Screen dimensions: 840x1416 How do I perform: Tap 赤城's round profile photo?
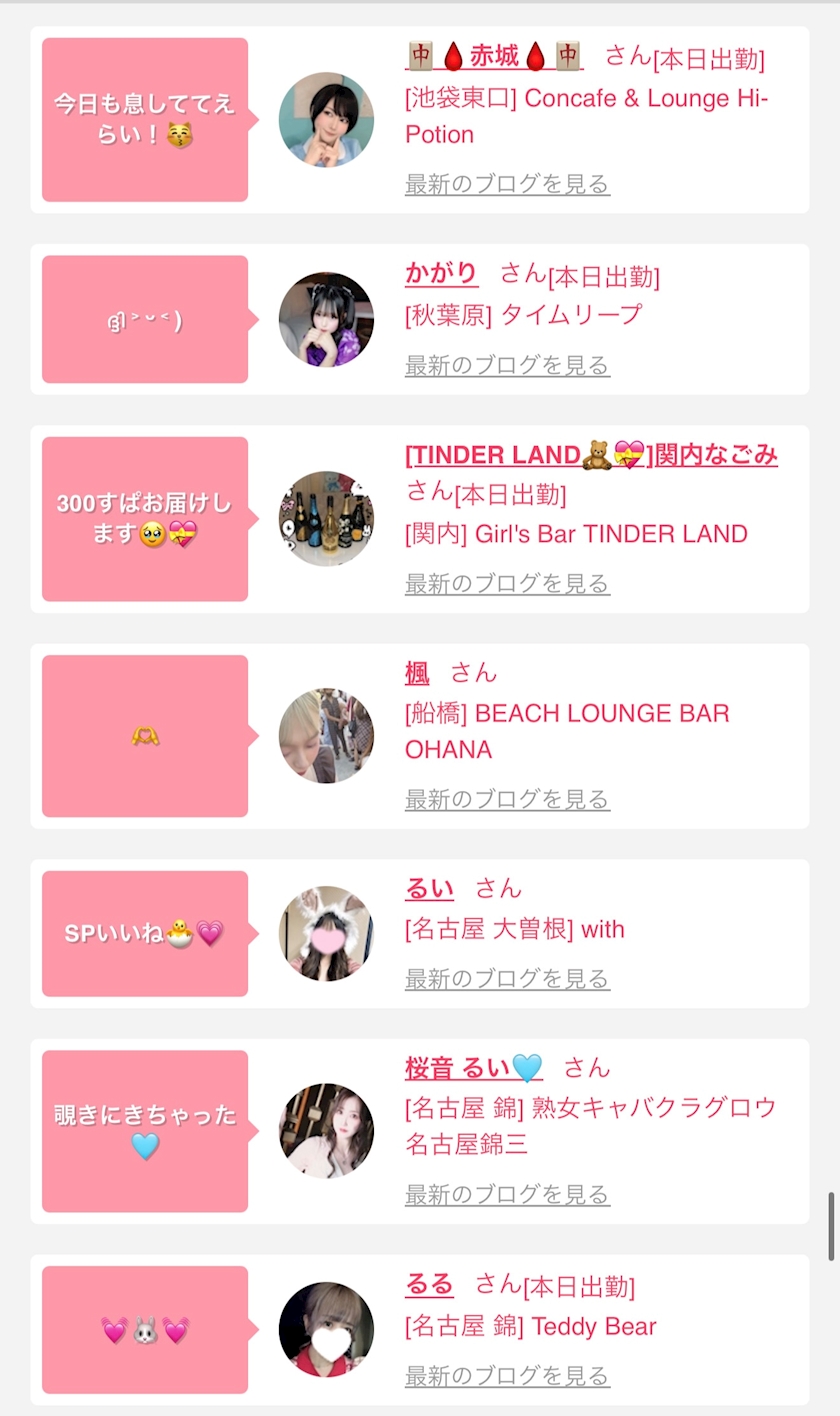point(326,119)
